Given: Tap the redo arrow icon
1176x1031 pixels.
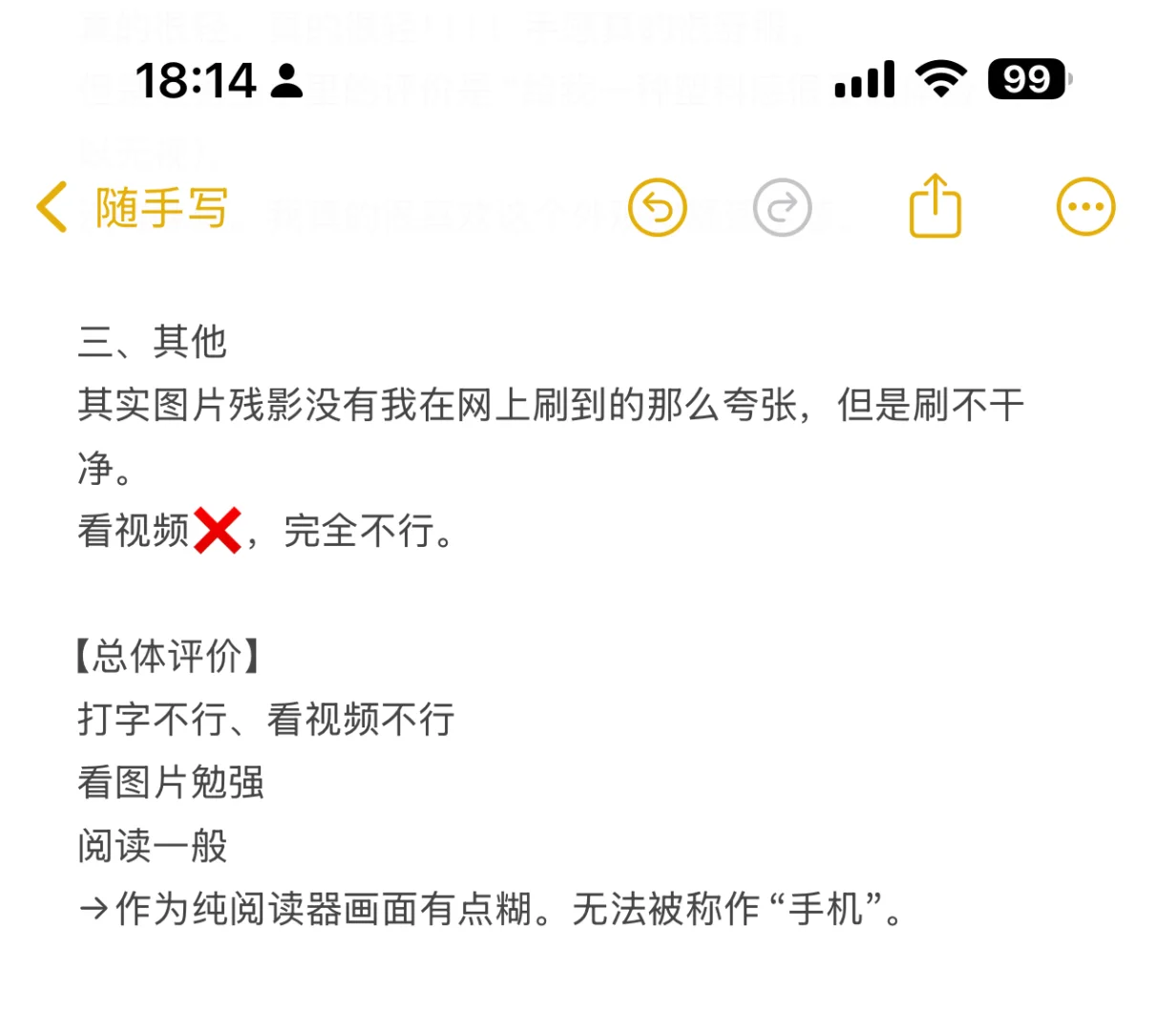Looking at the screenshot, I should pos(782,207).
